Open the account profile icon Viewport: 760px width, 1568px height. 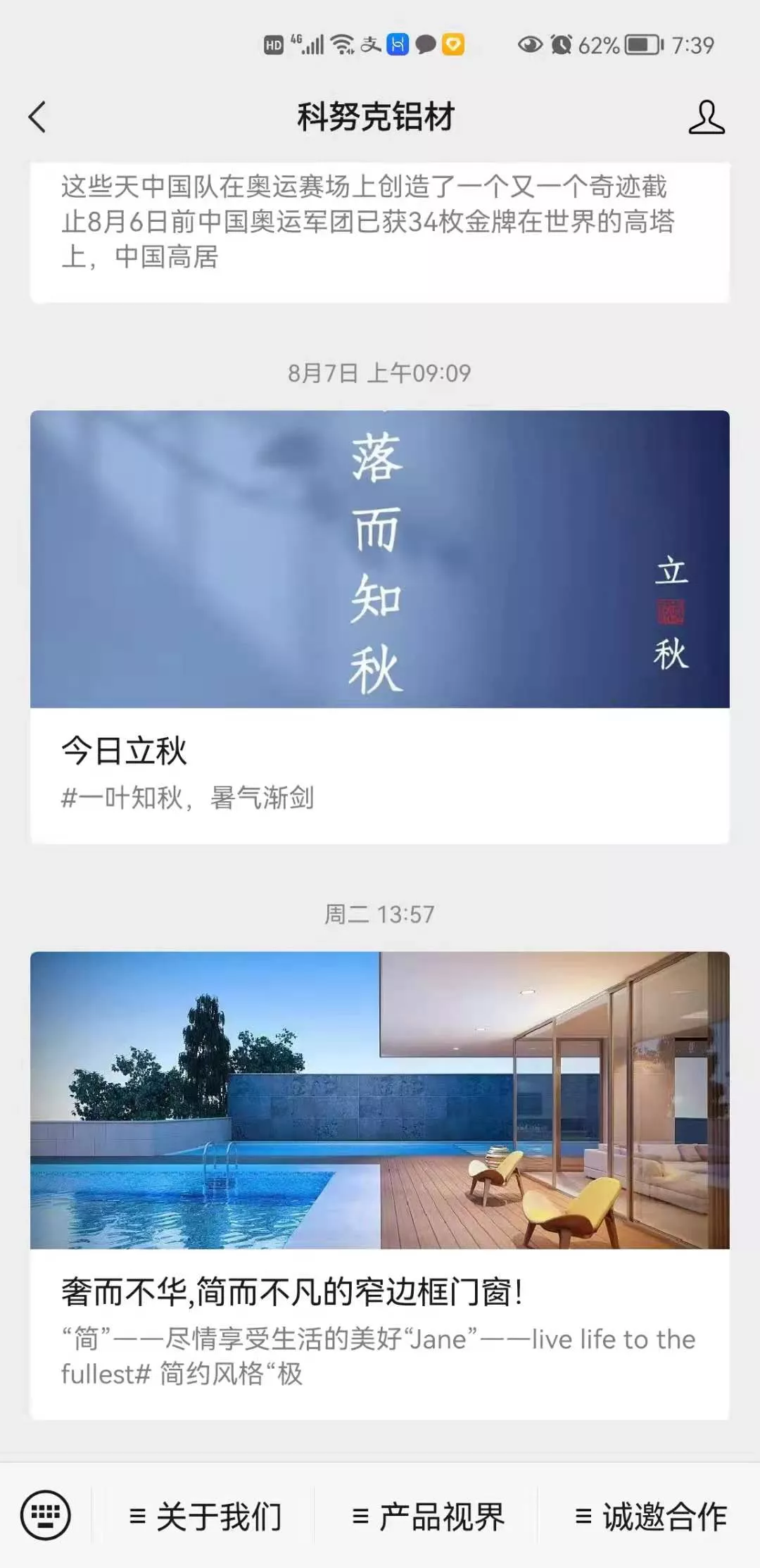706,117
